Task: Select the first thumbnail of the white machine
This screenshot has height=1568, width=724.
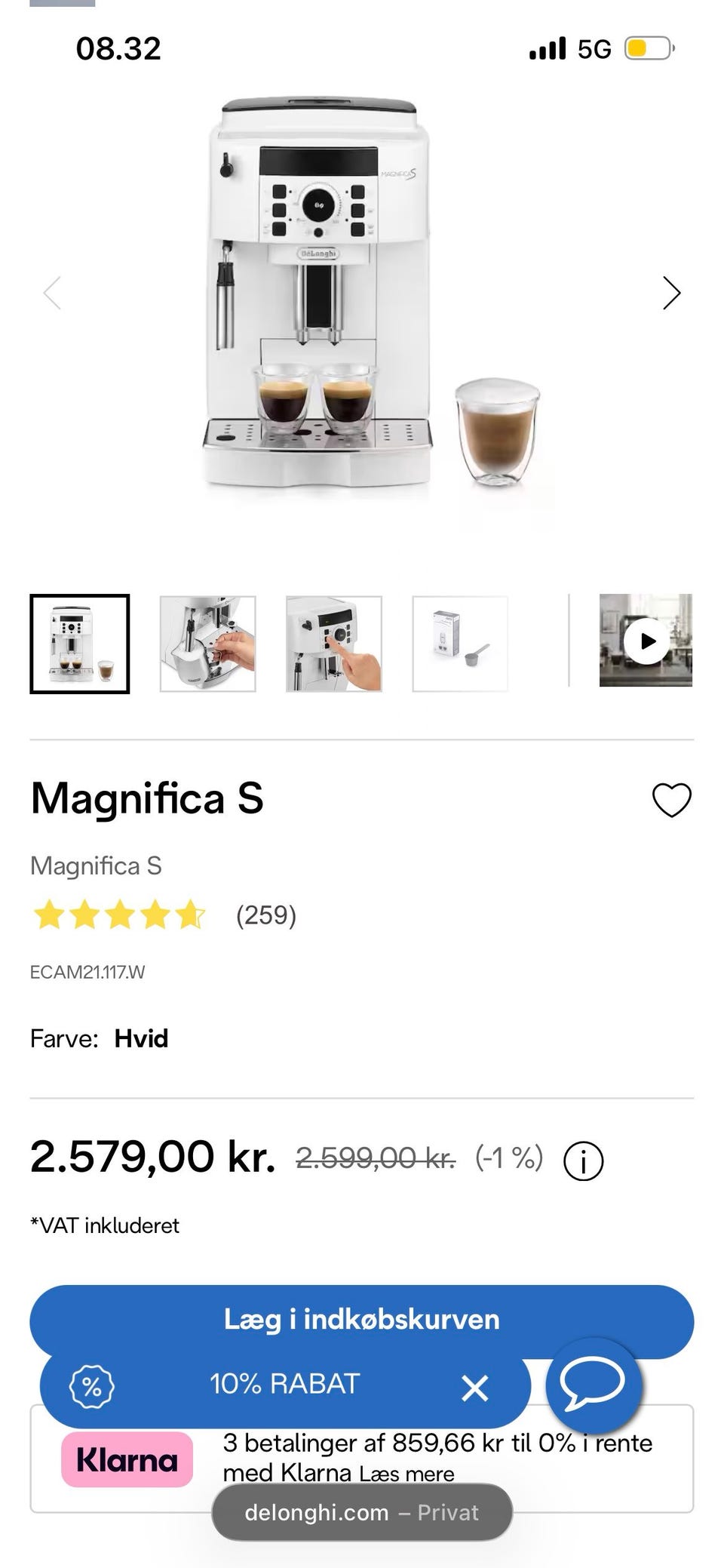Action: 80,644
